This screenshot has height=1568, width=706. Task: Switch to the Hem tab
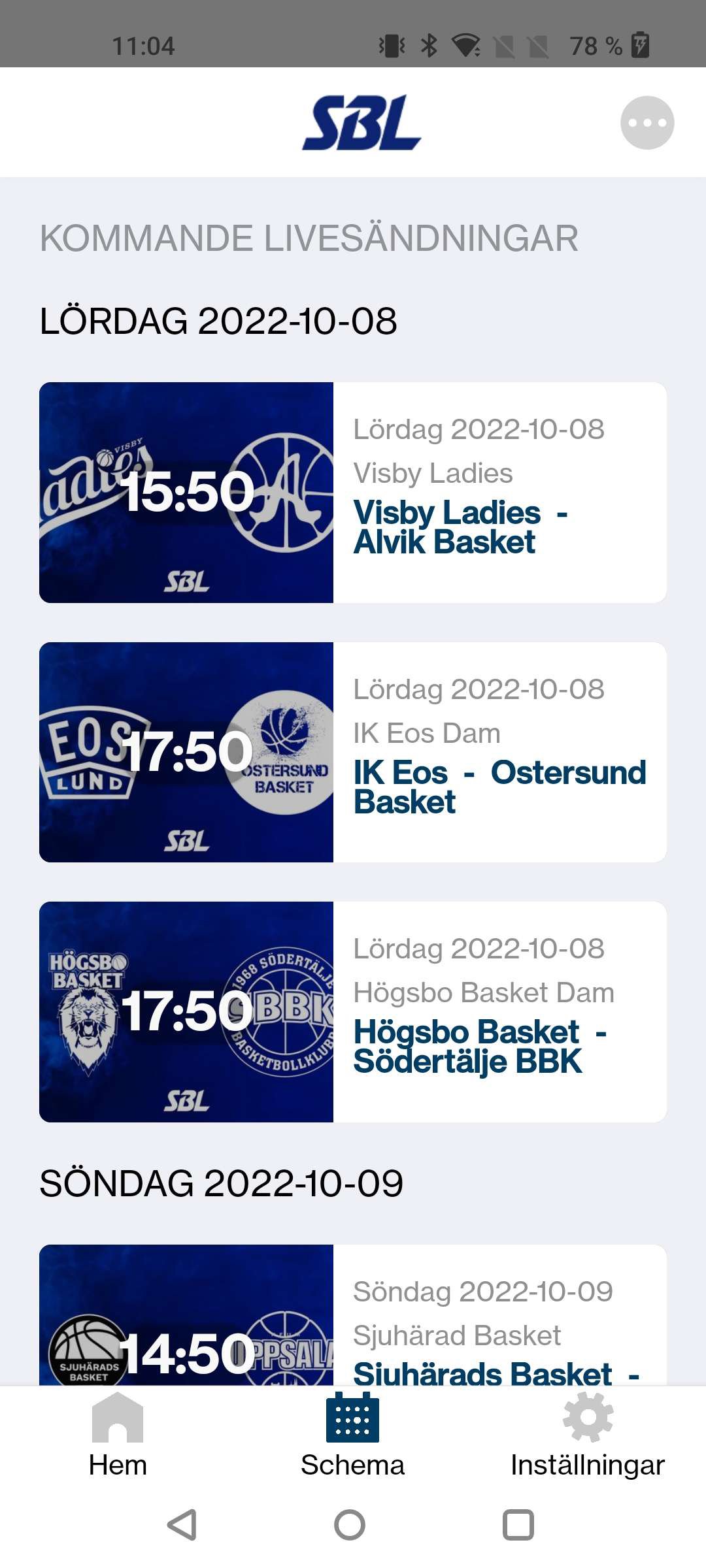pos(118,1435)
